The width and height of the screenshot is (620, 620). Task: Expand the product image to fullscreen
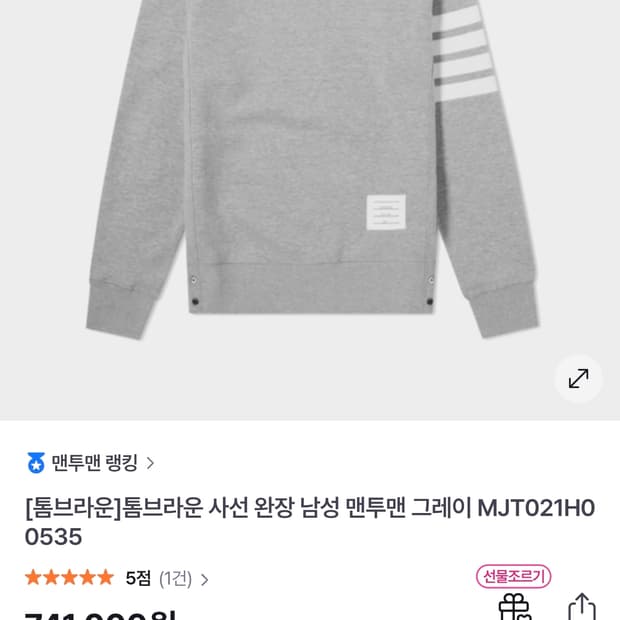point(578,379)
